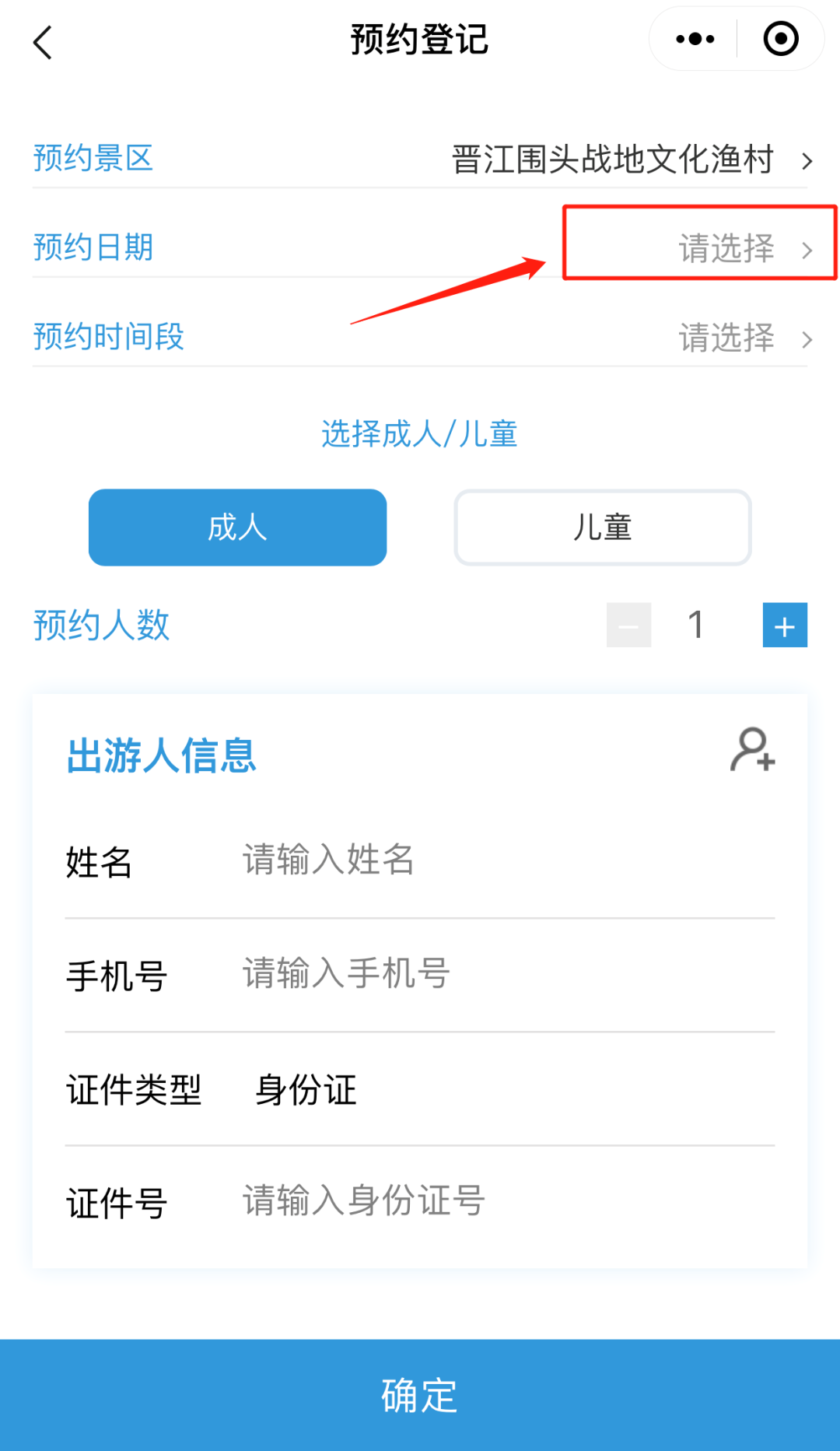Close the mini program via circle icon
Viewport: 840px width, 1451px height.
point(781,39)
